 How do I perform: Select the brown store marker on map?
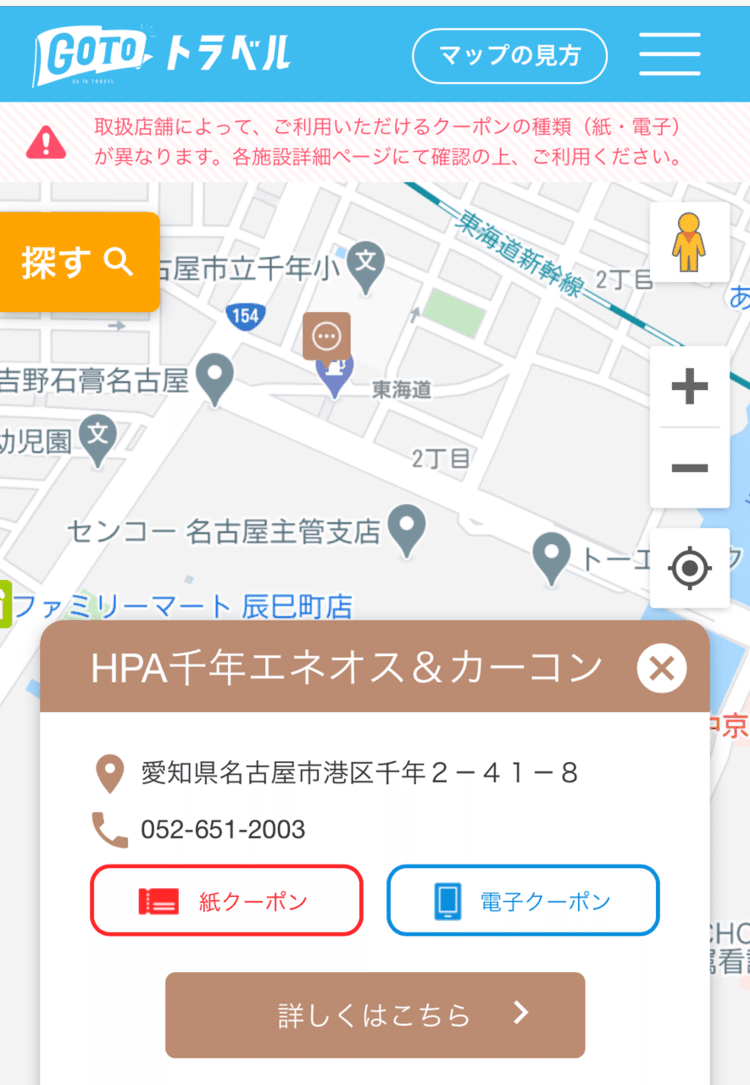pos(327,336)
